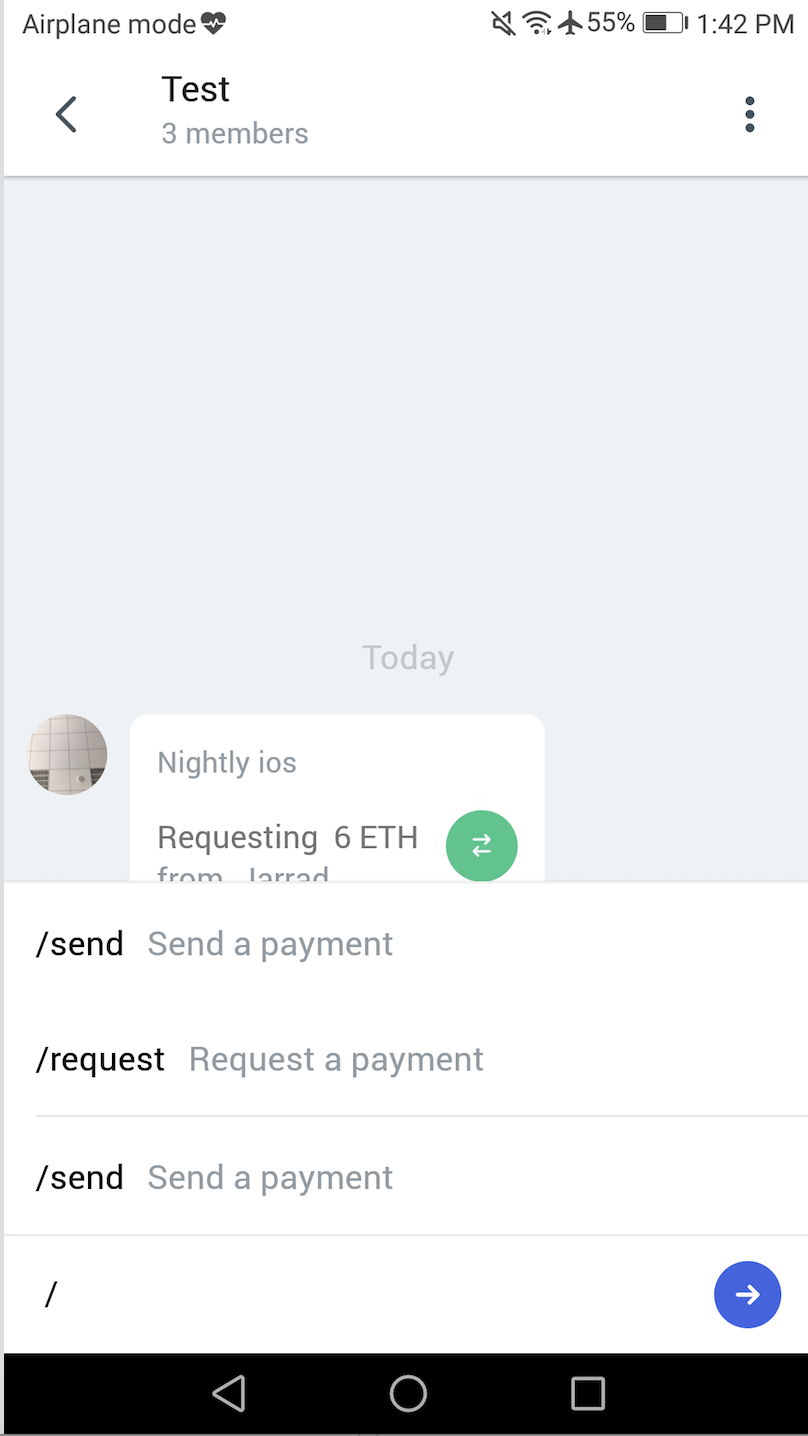Open recent apps from the navigation bar
Screen dimensions: 808x1436
click(x=588, y=1393)
